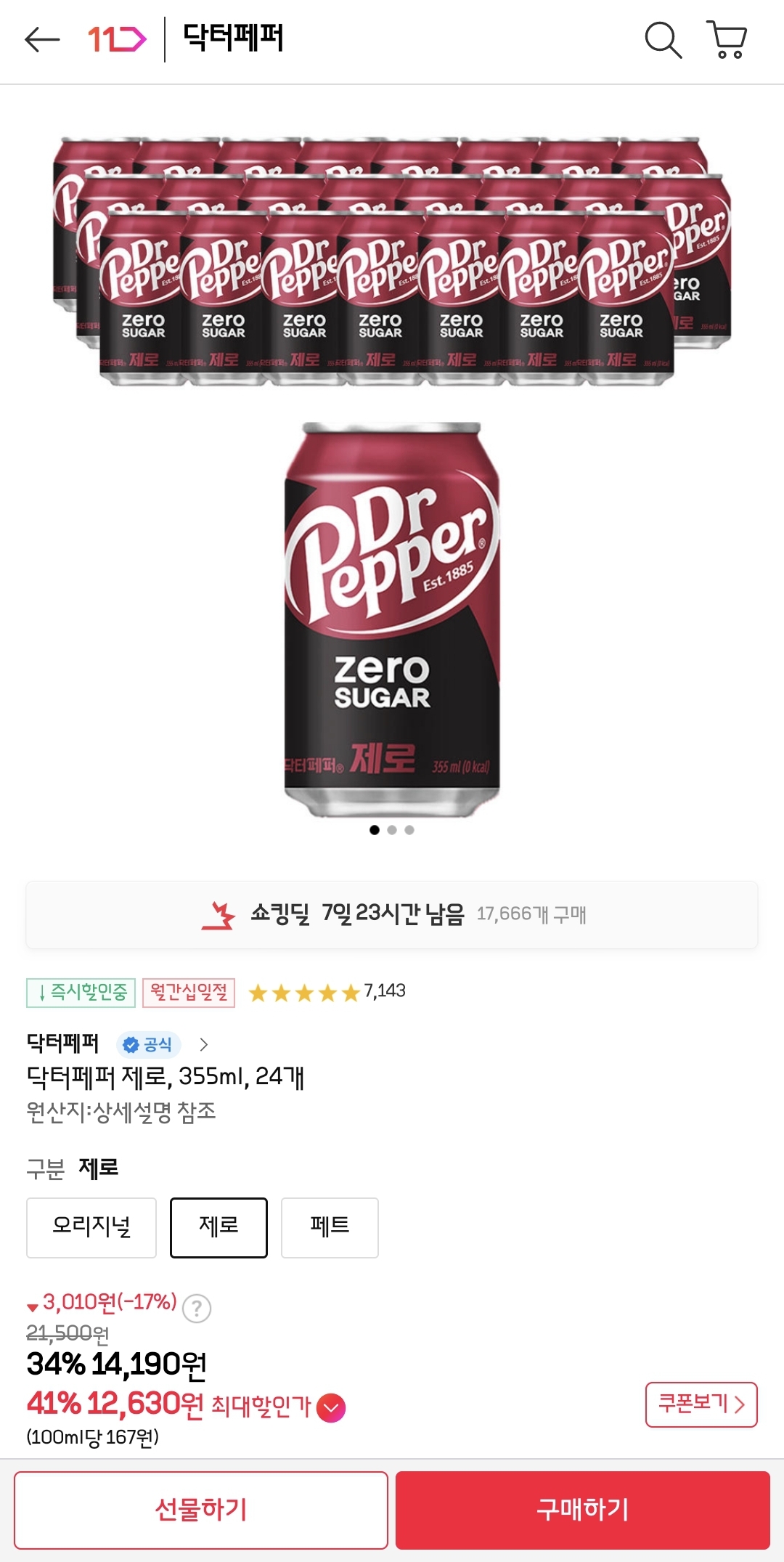Image resolution: width=784 pixels, height=1562 pixels.
Task: Open the 11st home logo
Action: pyautogui.click(x=117, y=39)
